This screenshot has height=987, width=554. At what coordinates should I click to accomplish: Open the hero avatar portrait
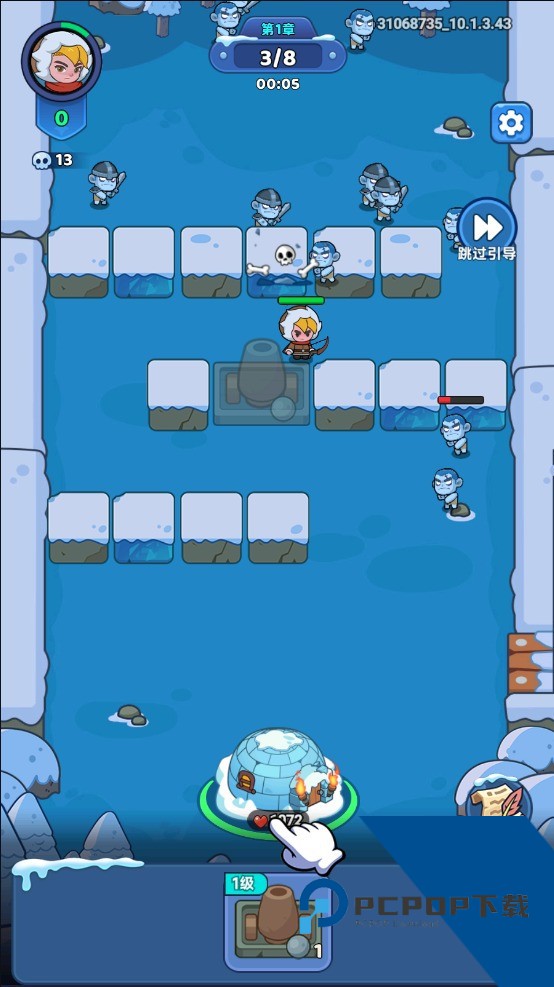[61, 61]
